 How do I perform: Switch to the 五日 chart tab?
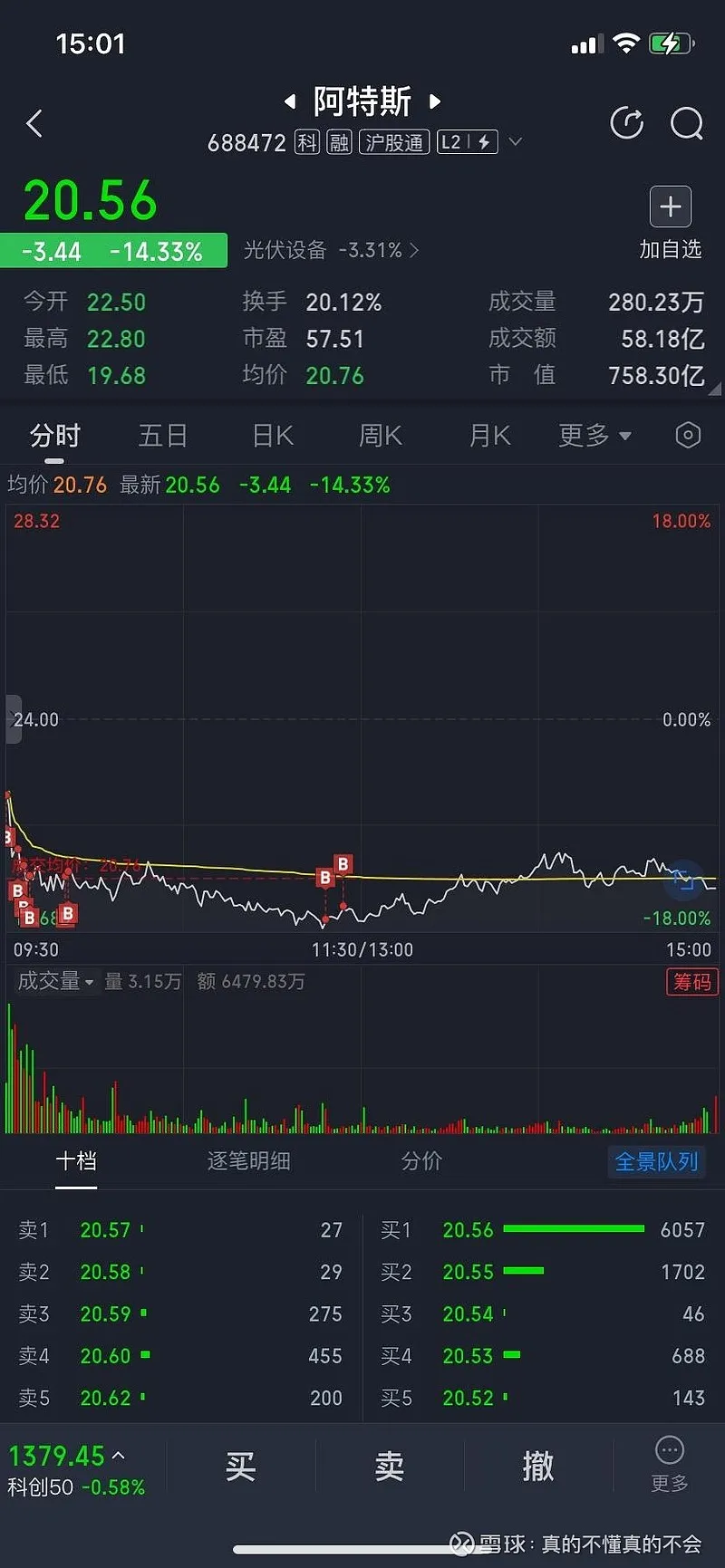pos(163,436)
